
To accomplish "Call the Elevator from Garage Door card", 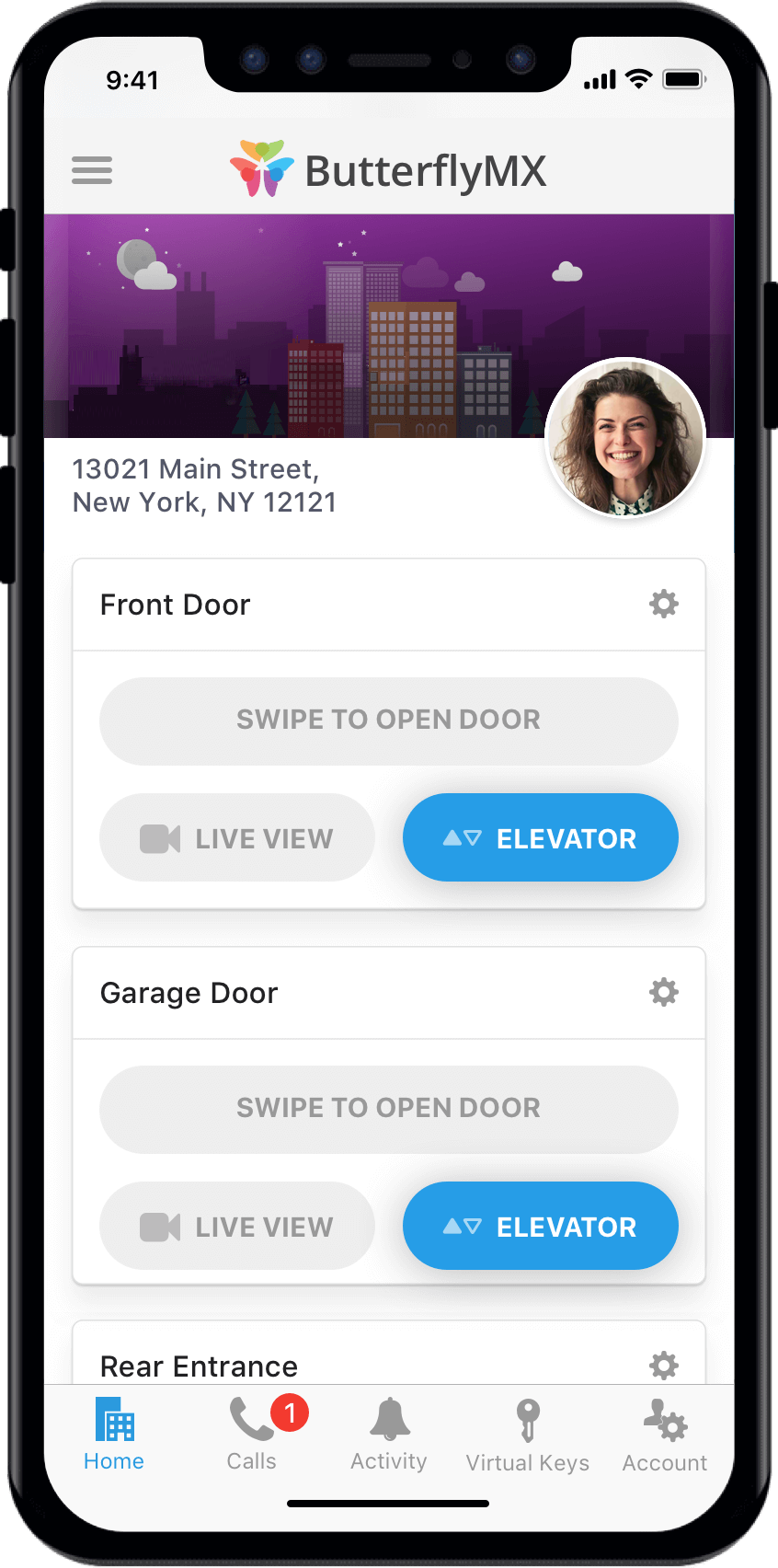I will (541, 1226).
